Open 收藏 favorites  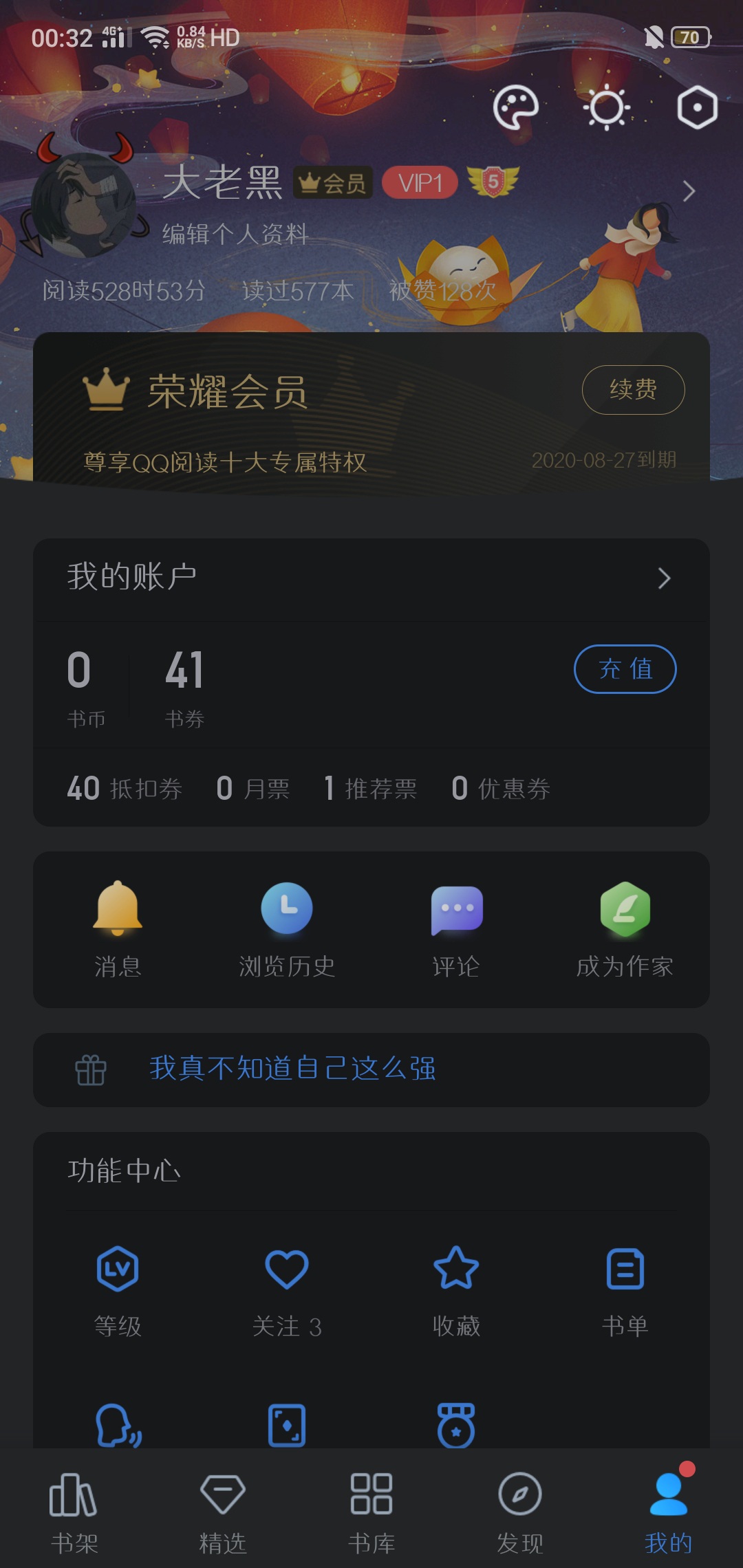456,1289
